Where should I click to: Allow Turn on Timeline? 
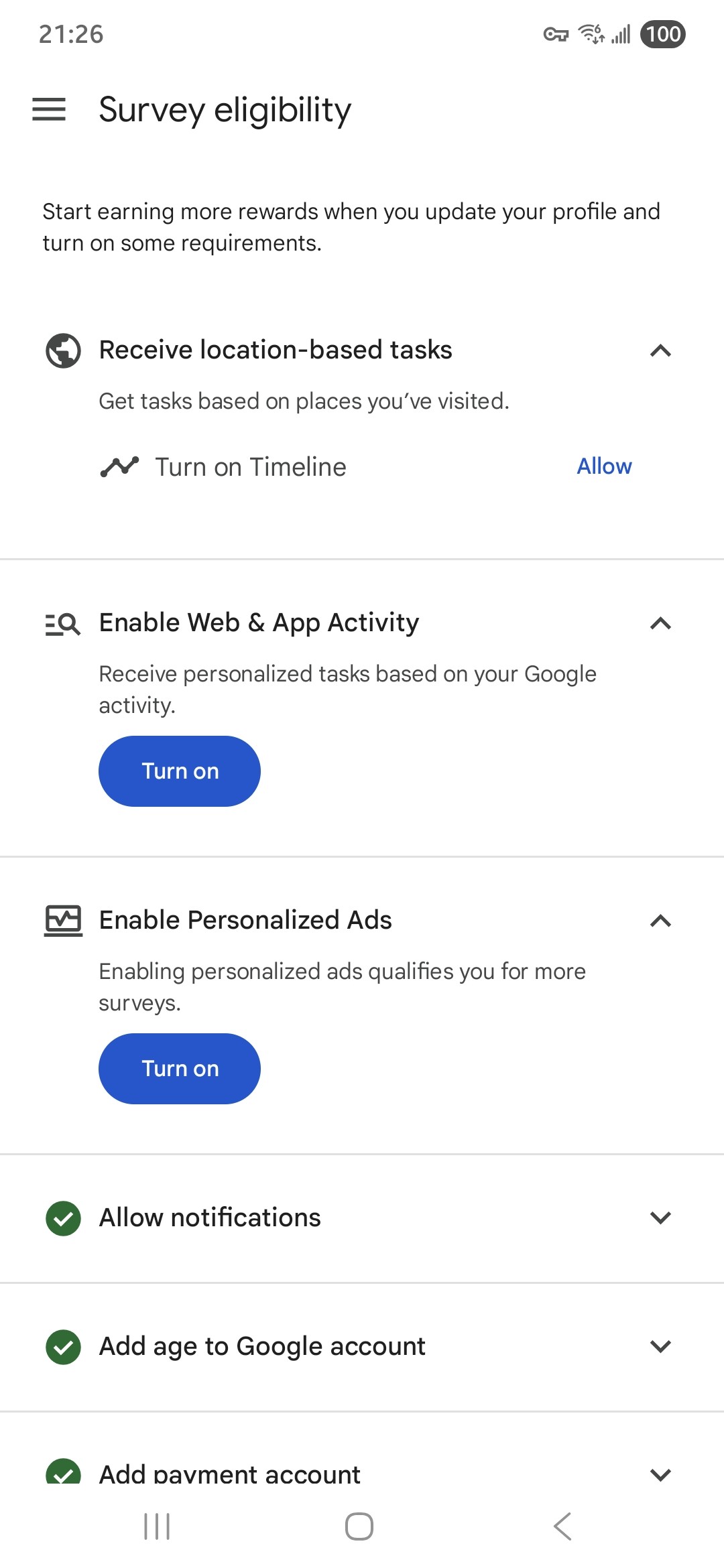tap(604, 466)
